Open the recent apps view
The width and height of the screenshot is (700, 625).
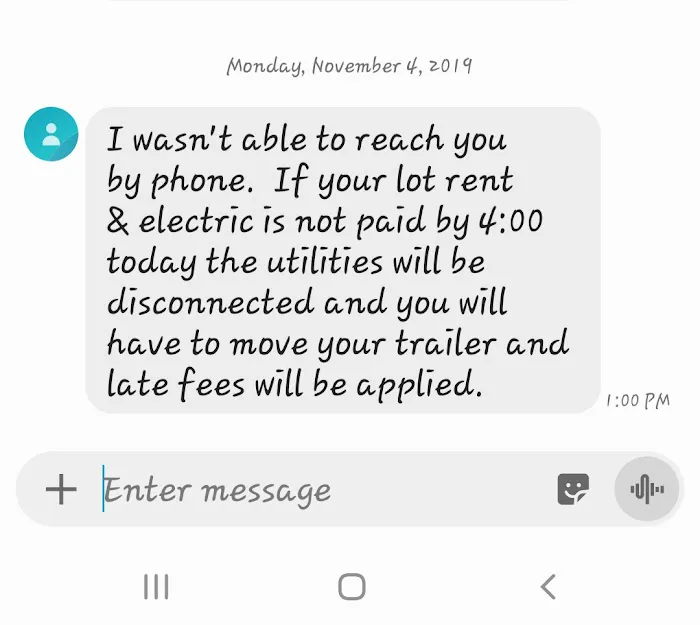pyautogui.click(x=156, y=587)
